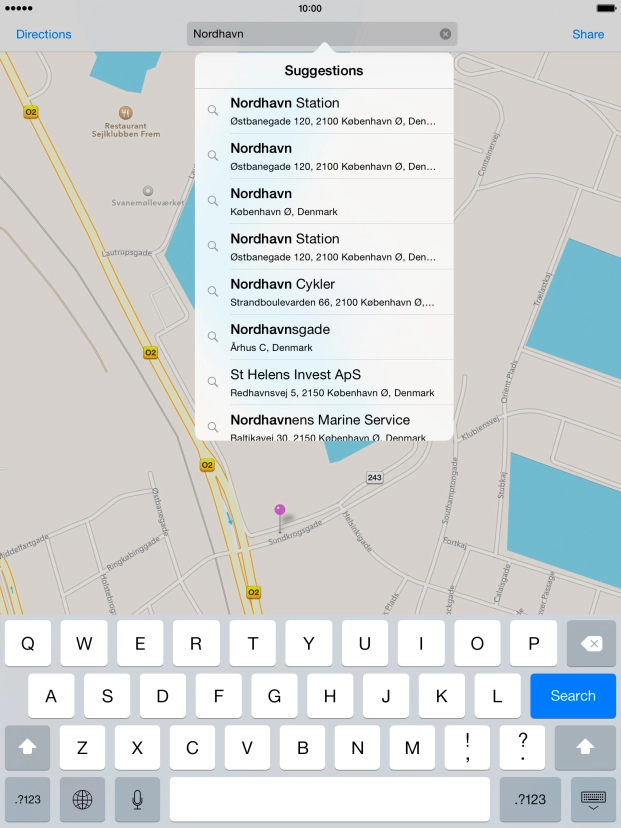The width and height of the screenshot is (621, 828).
Task: Tap the backspace key
Action: pos(592,644)
